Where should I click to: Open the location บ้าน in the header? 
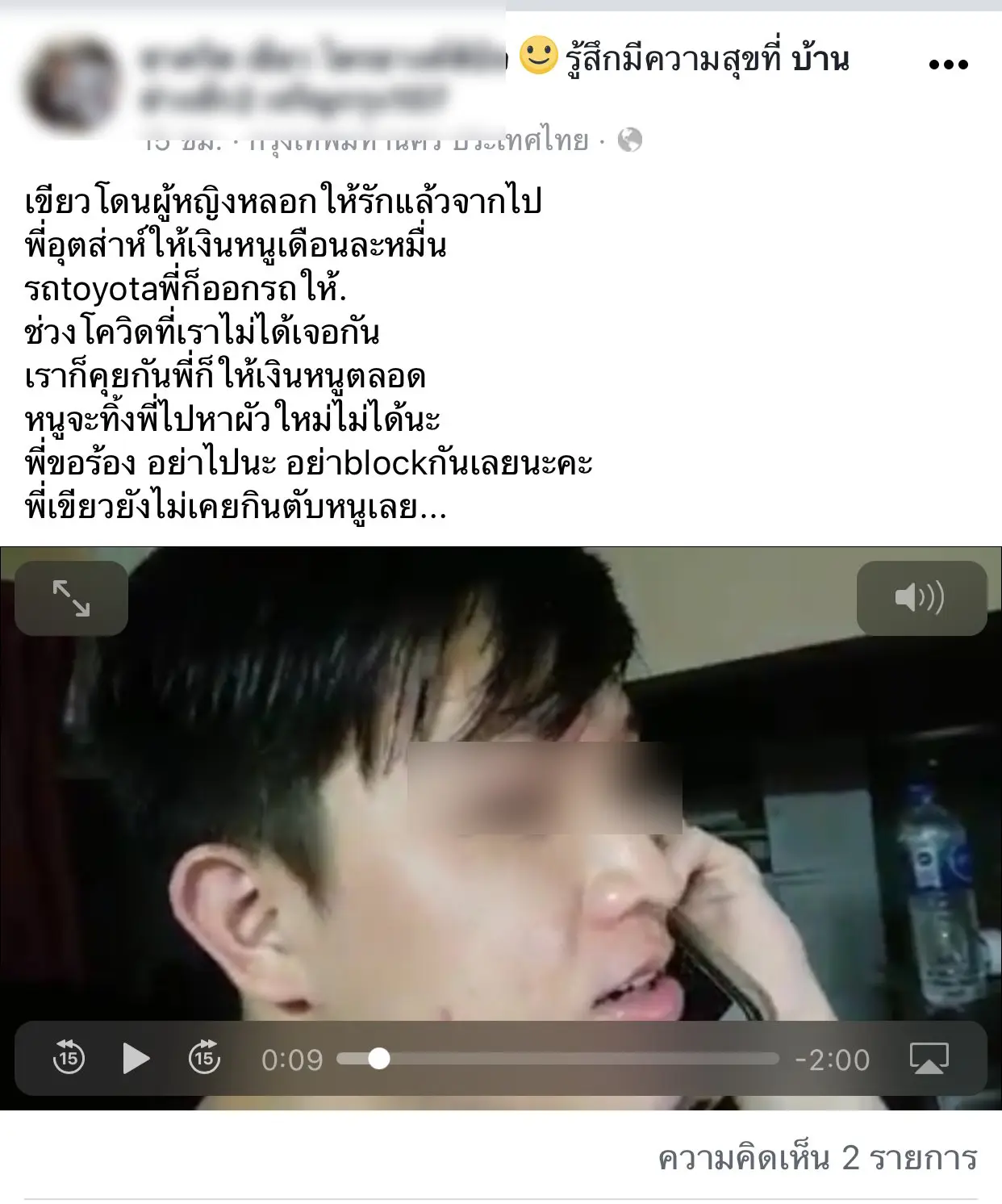[820, 59]
